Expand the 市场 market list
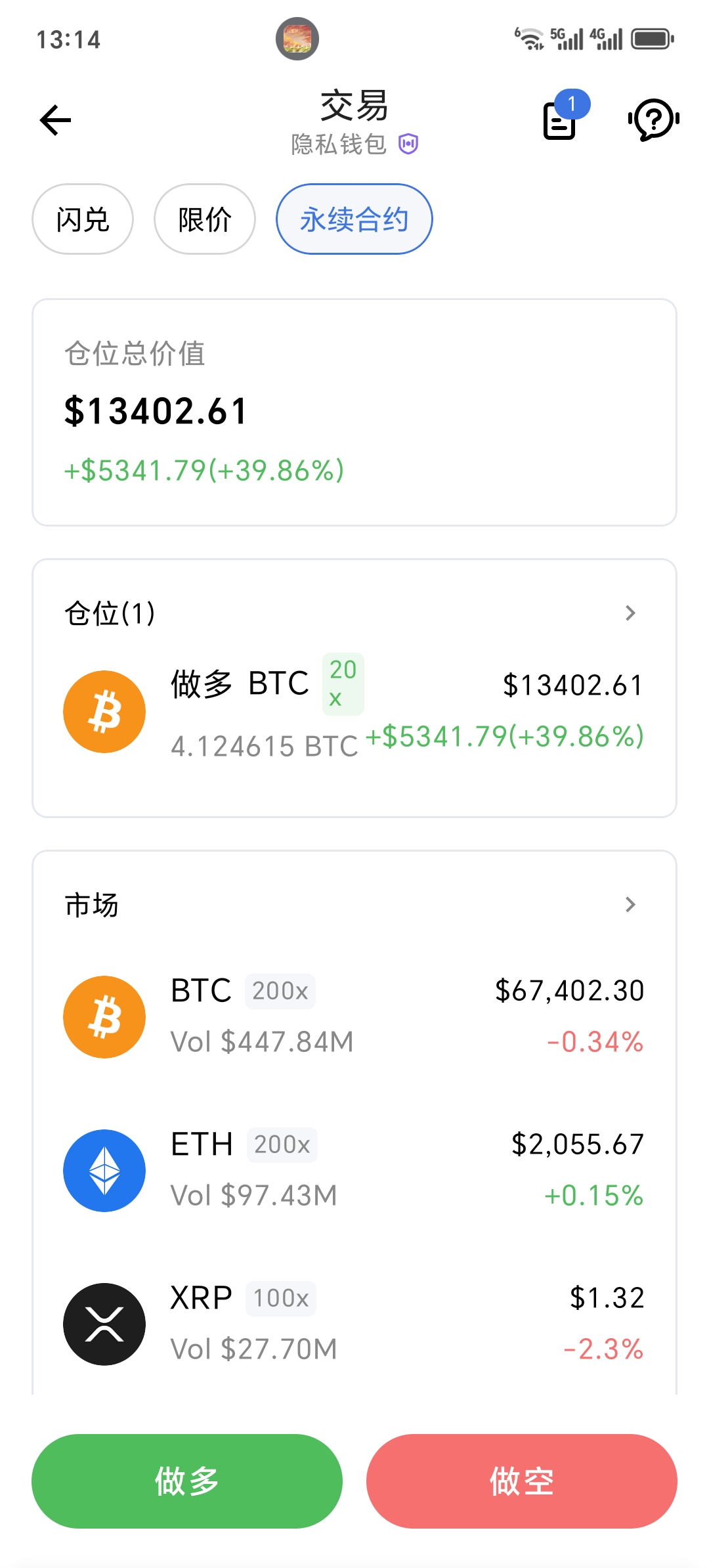Viewport: 709px width, 1568px height. point(630,905)
